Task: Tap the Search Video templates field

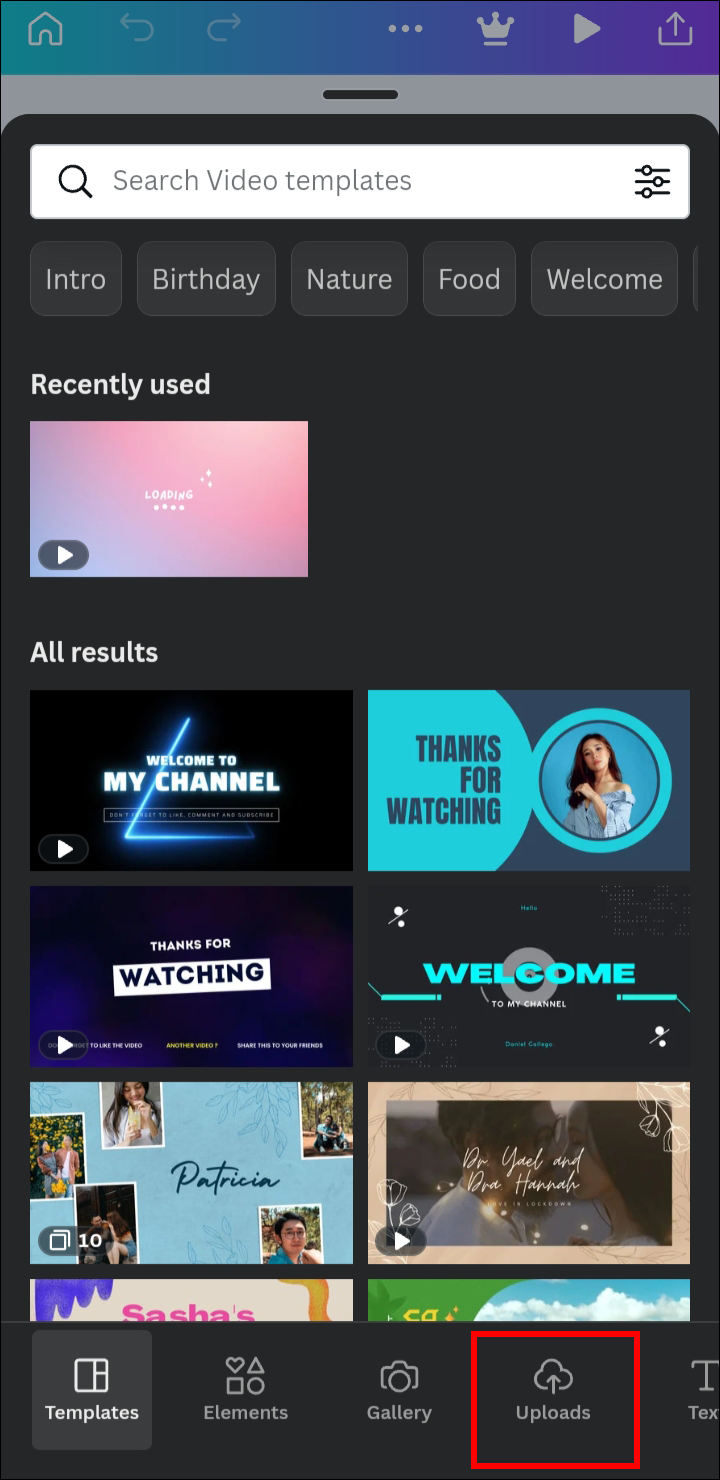Action: click(340, 181)
